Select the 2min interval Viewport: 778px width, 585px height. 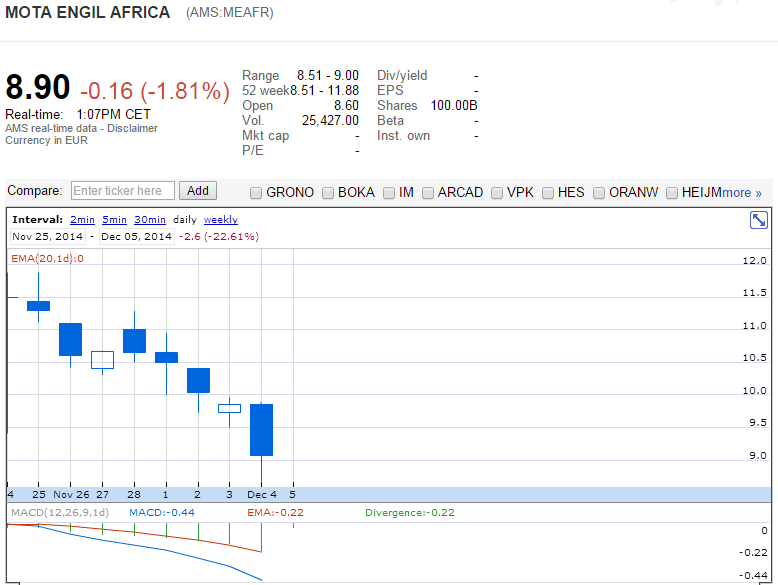click(82, 220)
